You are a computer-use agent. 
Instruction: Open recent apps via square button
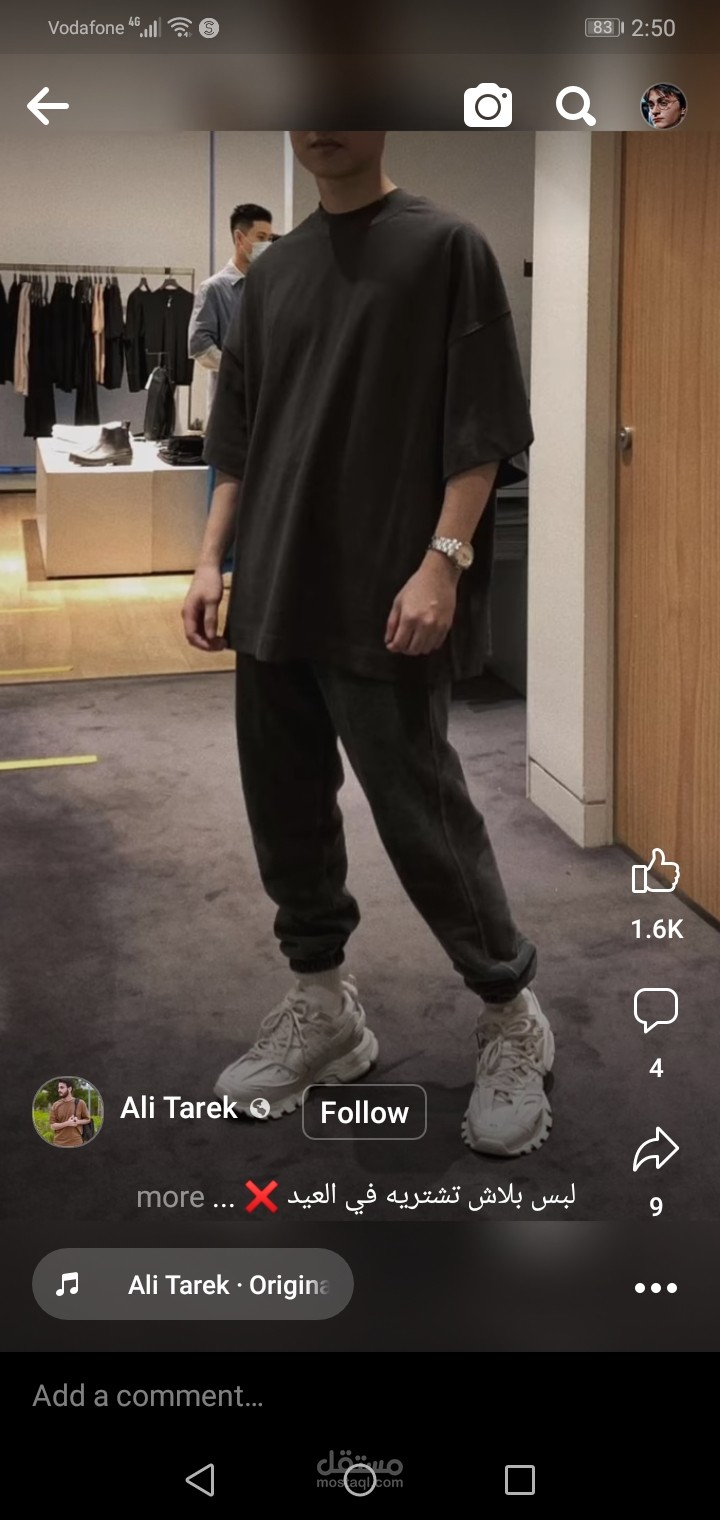coord(520,1480)
